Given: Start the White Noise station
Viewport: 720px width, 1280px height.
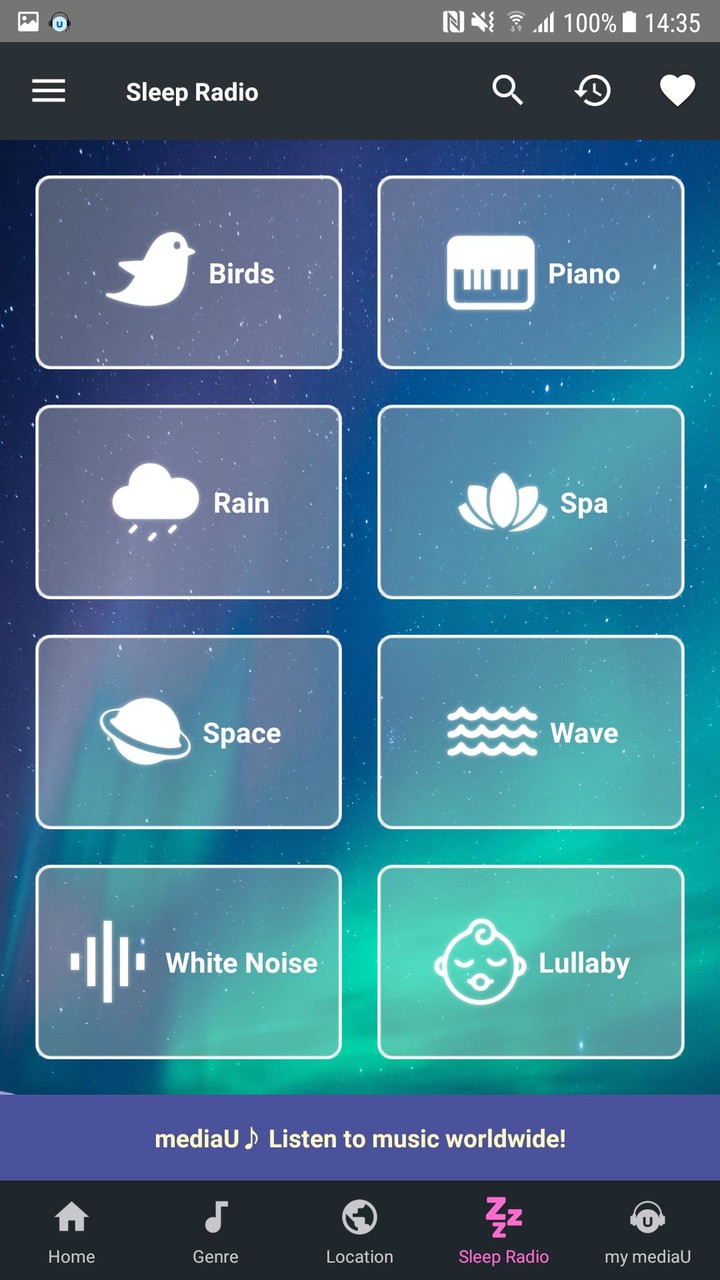Looking at the screenshot, I should tap(189, 962).
